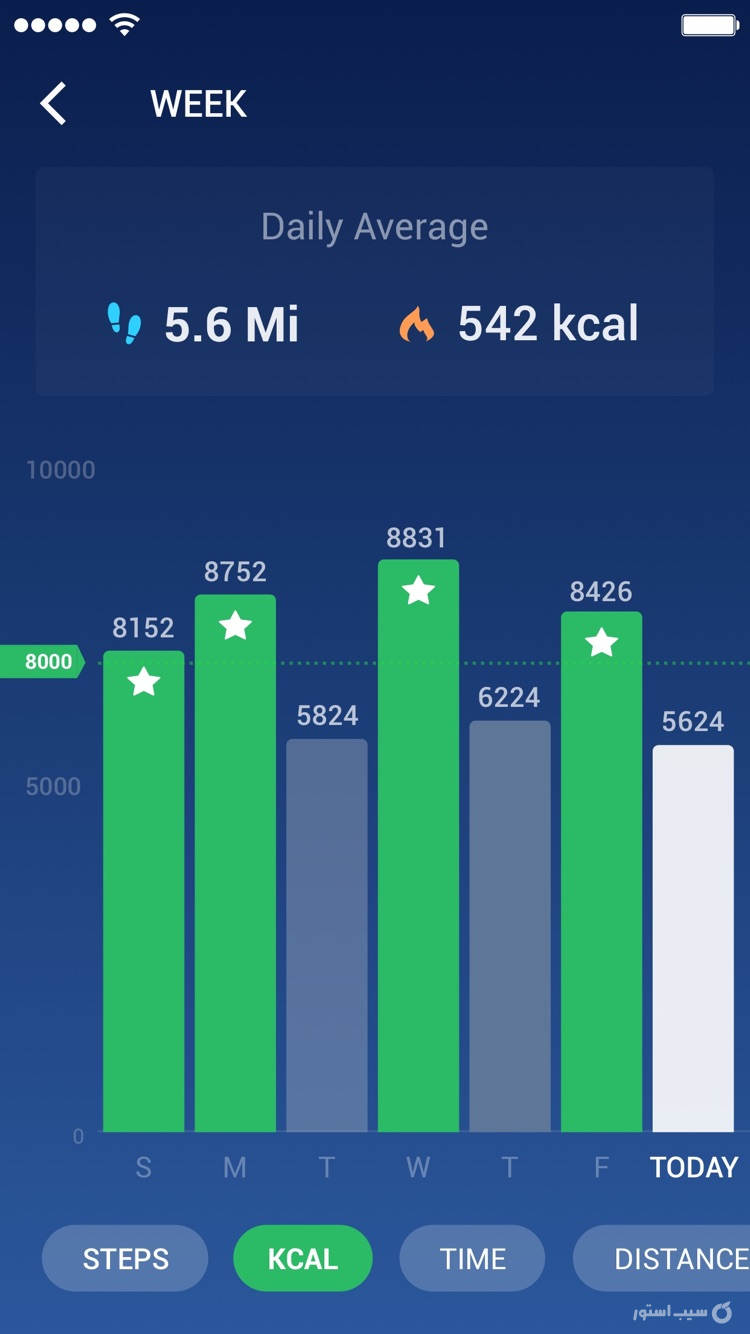Tap the 5.6 Mi average value

(x=232, y=323)
